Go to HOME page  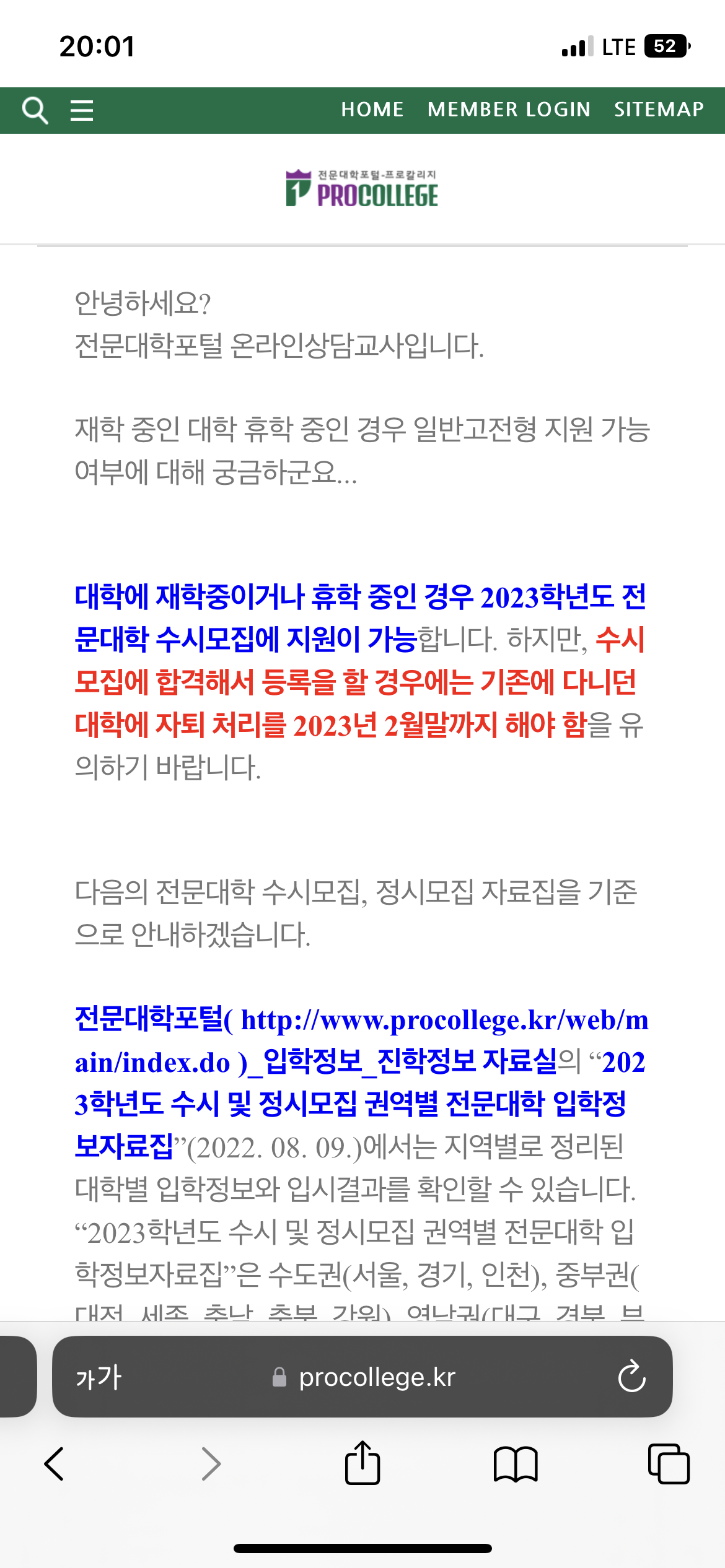tap(372, 110)
